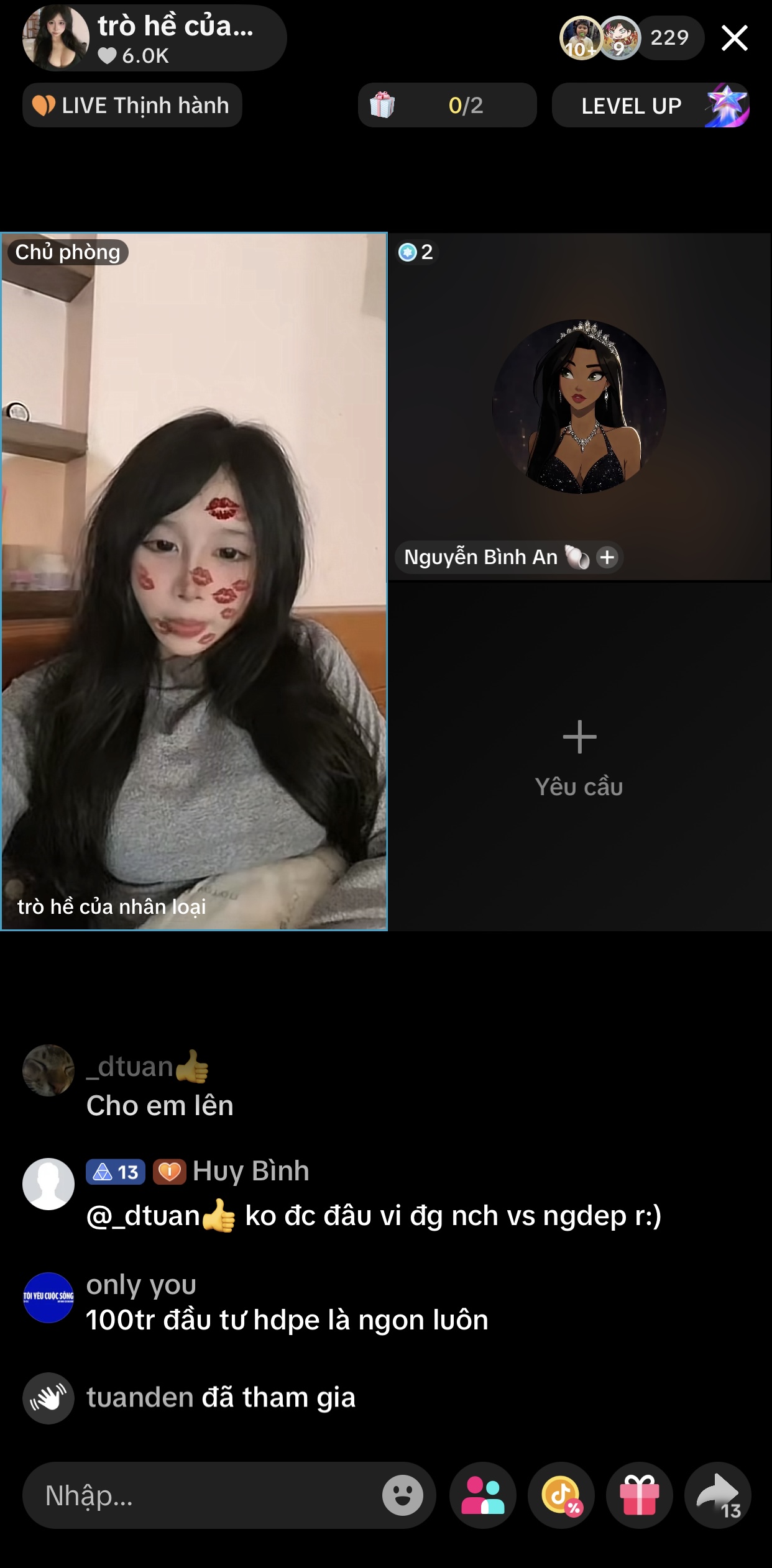This screenshot has width=772, height=1568.
Task: Open _dtuan's profile avatar in comments
Action: point(48,1070)
